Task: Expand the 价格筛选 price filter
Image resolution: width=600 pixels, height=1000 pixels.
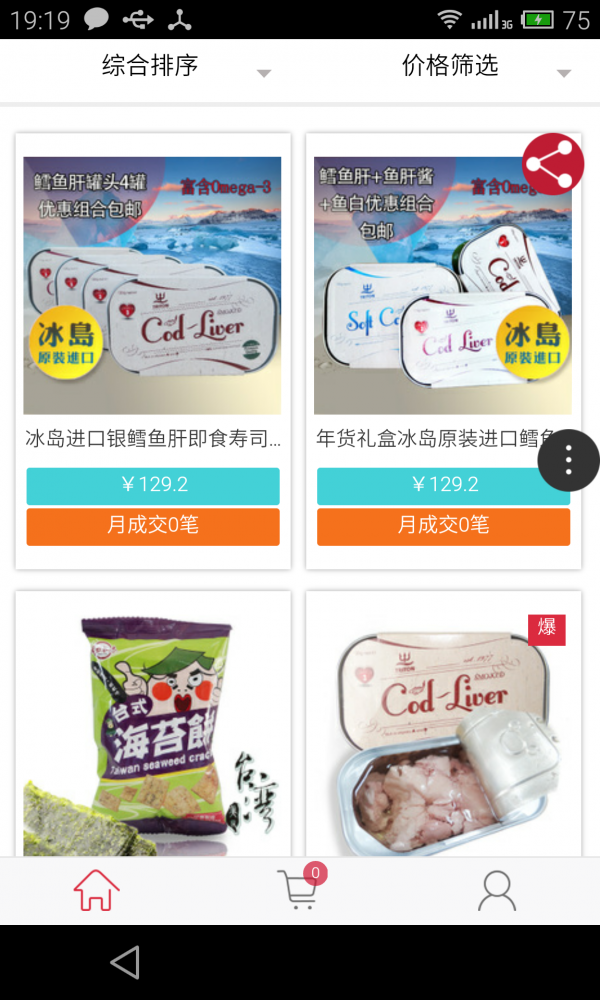Action: point(450,67)
